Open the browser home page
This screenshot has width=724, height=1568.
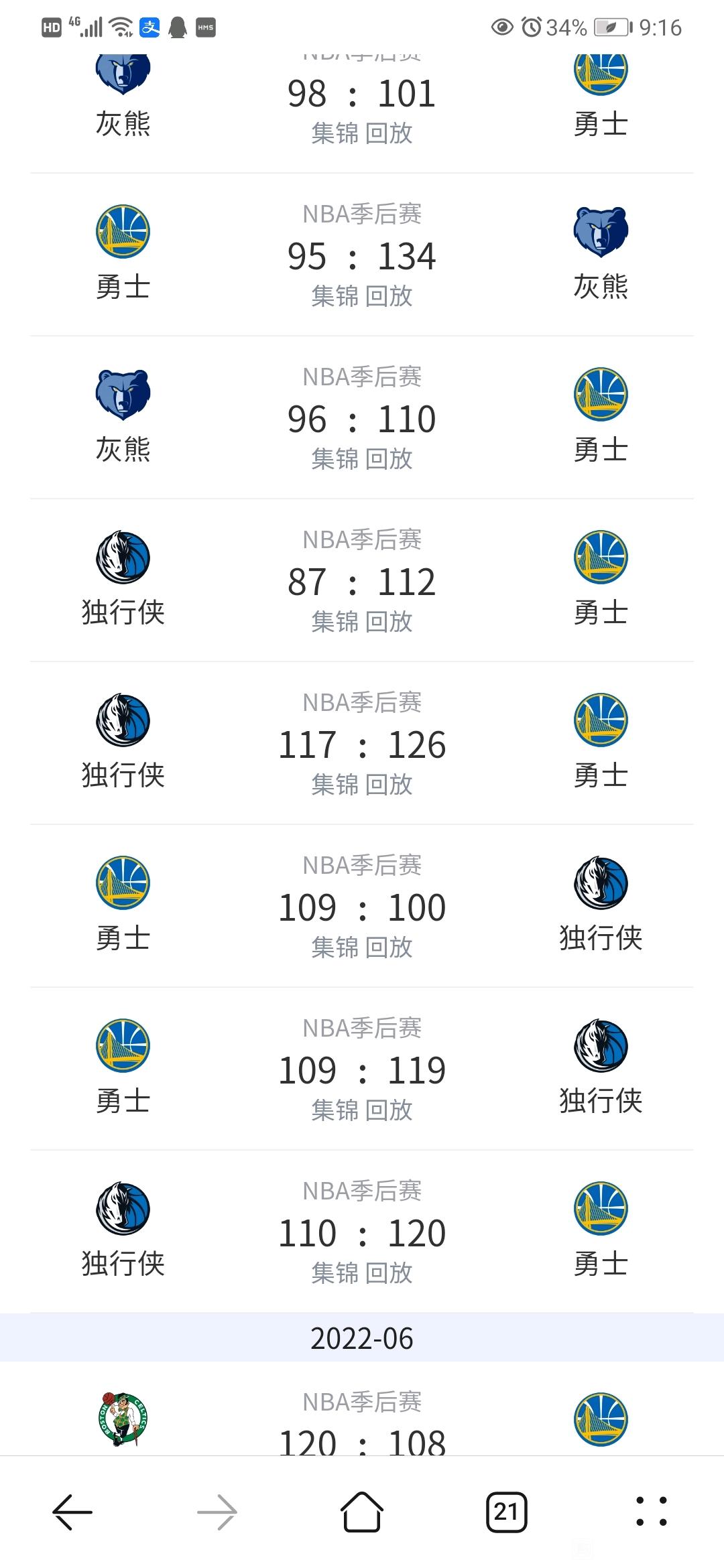[x=362, y=1512]
